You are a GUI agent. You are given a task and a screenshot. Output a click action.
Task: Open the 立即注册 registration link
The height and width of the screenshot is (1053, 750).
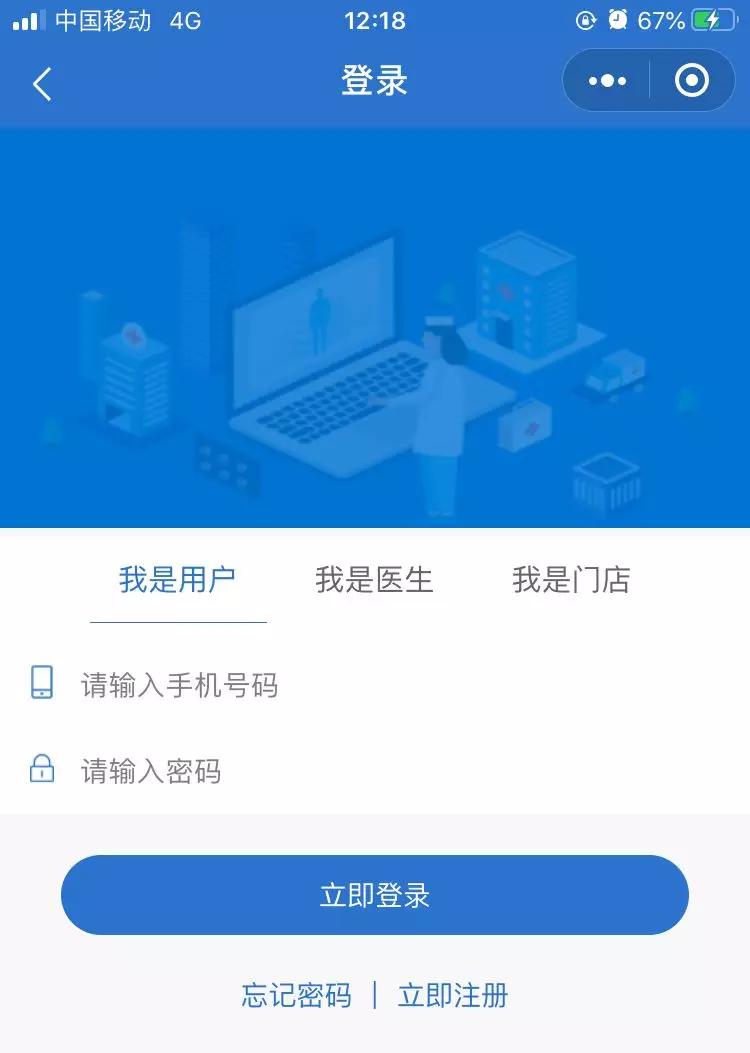coord(452,996)
